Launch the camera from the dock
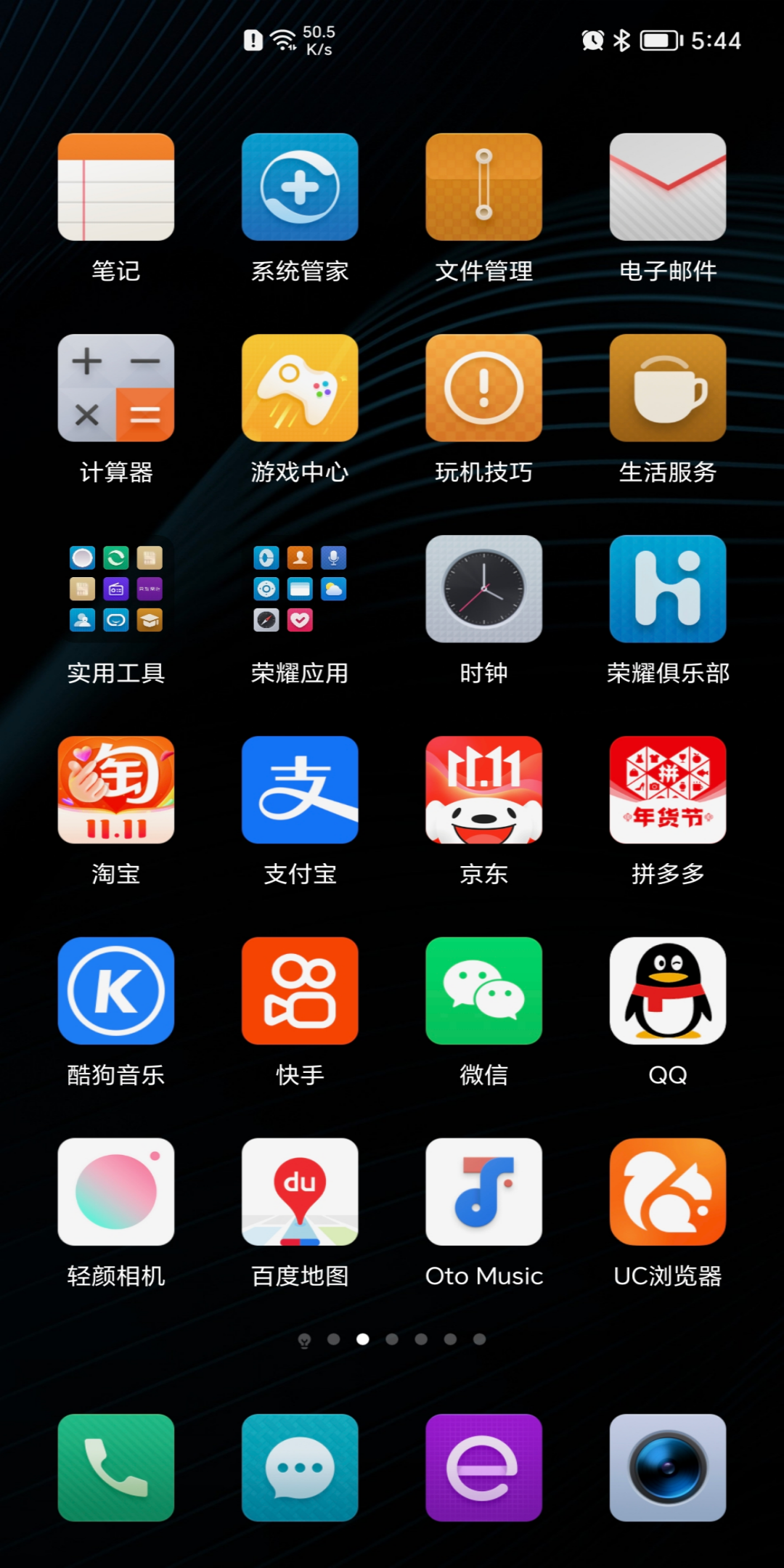Screen dimensions: 784x1568 668,1468
